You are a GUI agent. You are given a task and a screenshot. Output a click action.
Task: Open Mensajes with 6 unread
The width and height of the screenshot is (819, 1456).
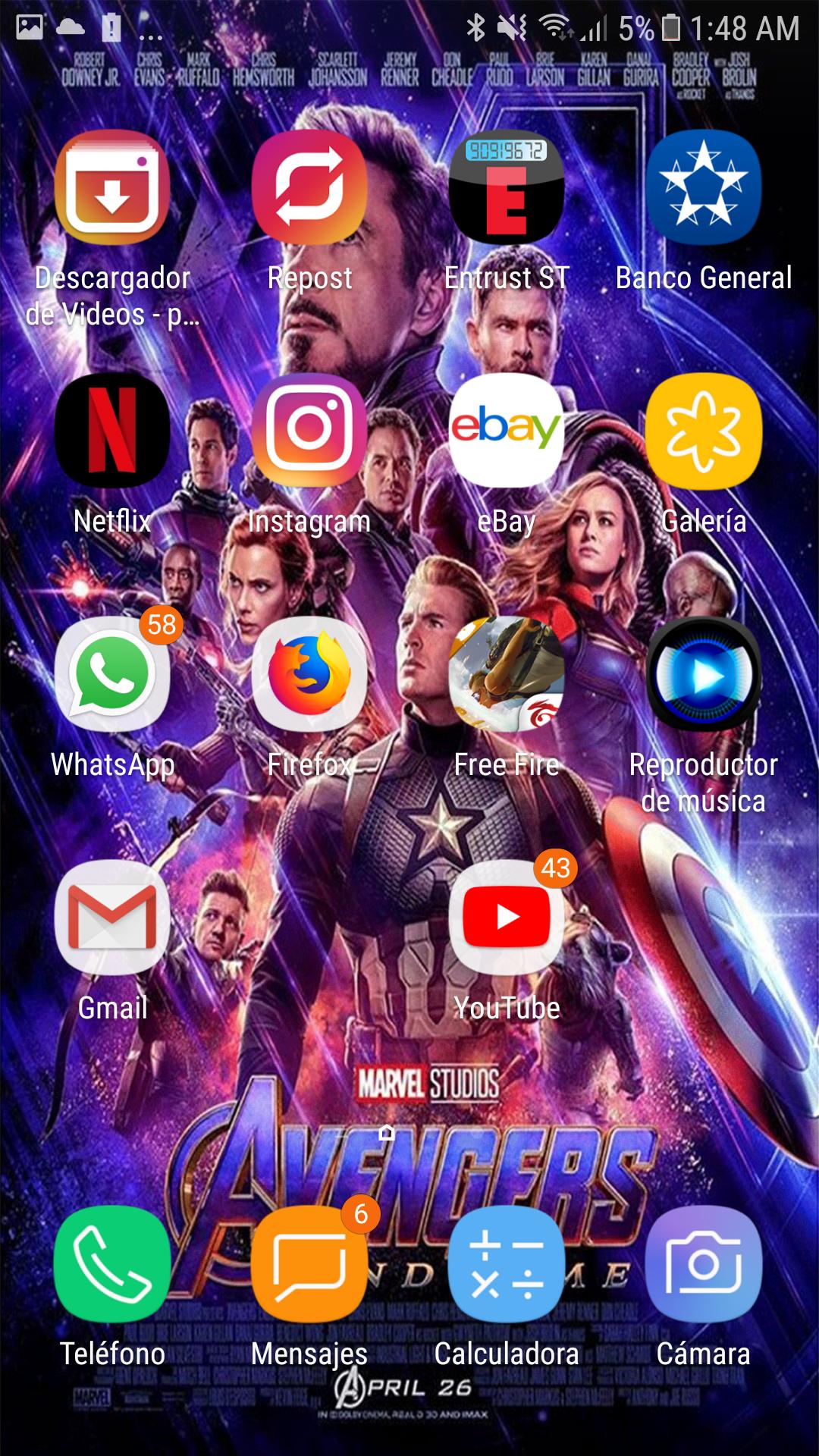tap(309, 1263)
